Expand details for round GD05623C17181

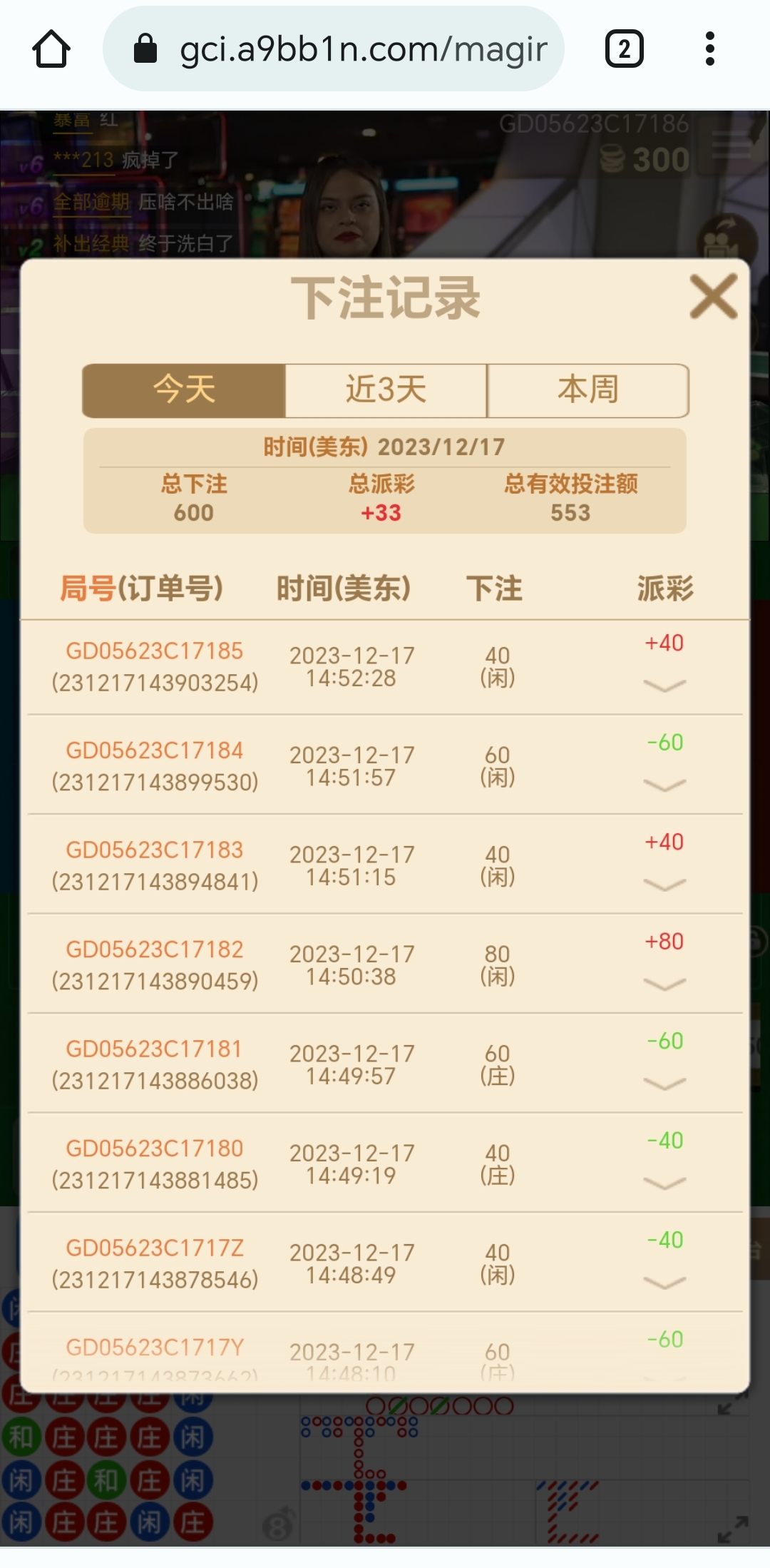click(x=664, y=1084)
